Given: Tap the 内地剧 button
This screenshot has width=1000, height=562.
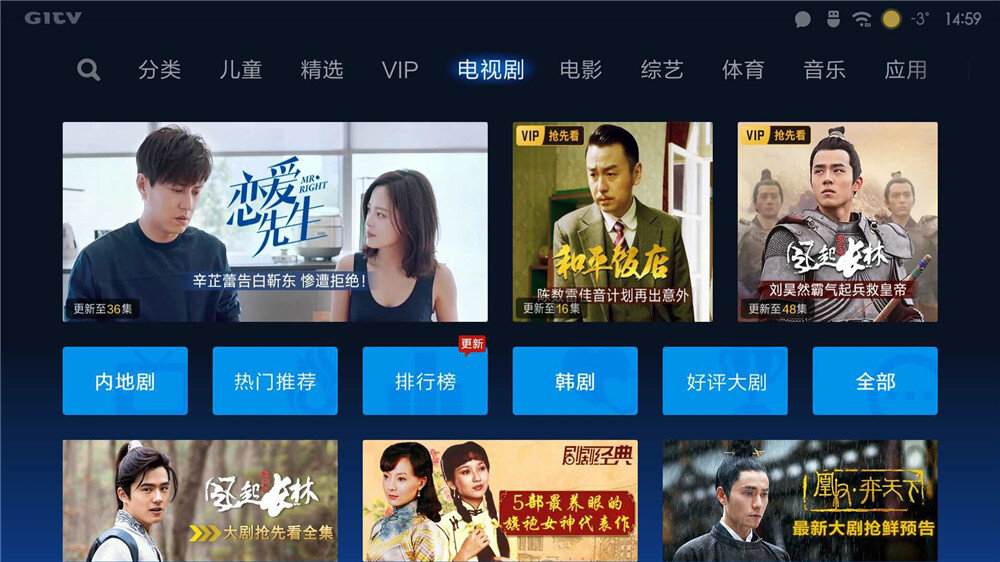Looking at the screenshot, I should click(125, 381).
